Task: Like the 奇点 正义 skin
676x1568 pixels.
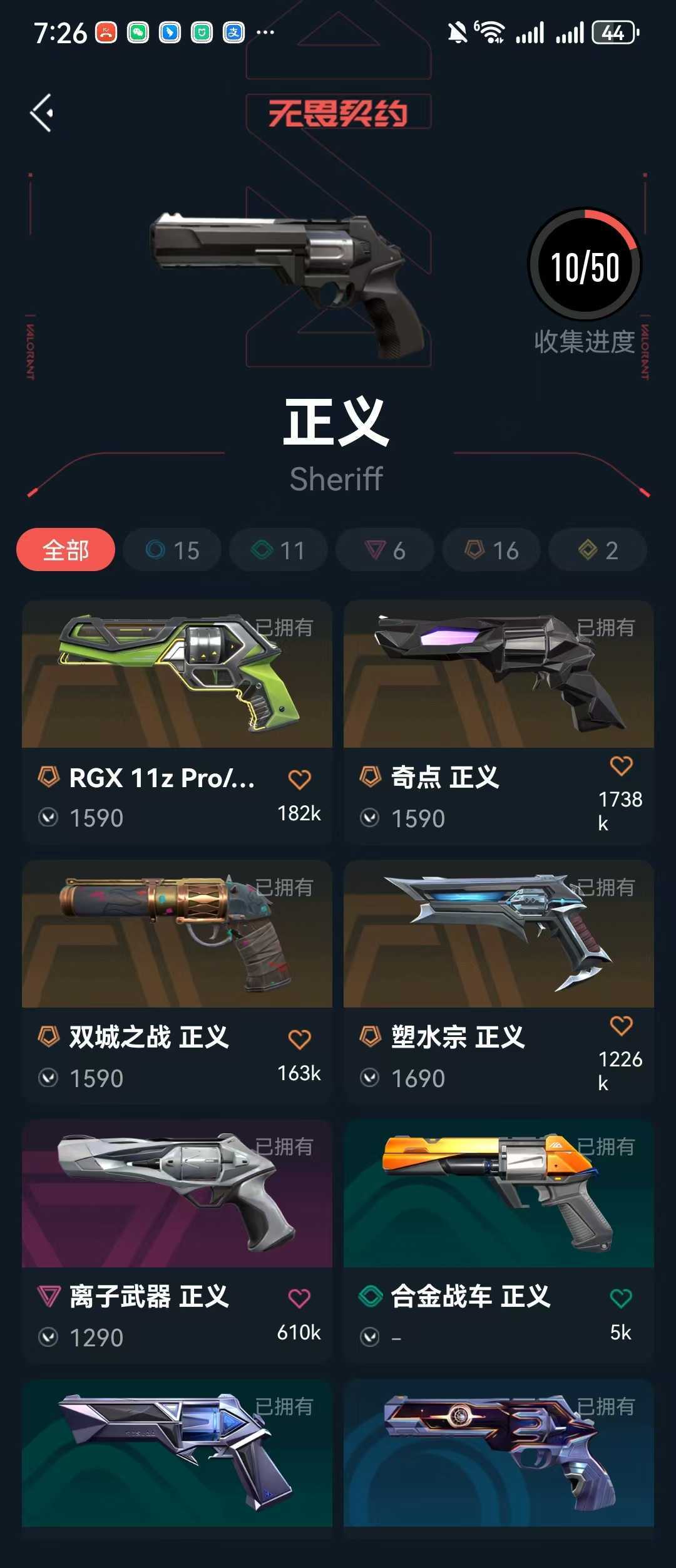Action: pos(621,765)
